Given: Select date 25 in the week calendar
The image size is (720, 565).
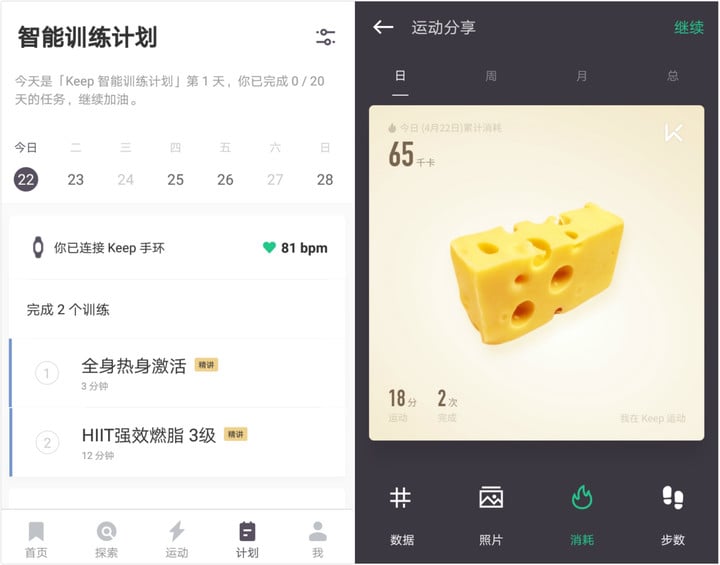Looking at the screenshot, I should 176,180.
